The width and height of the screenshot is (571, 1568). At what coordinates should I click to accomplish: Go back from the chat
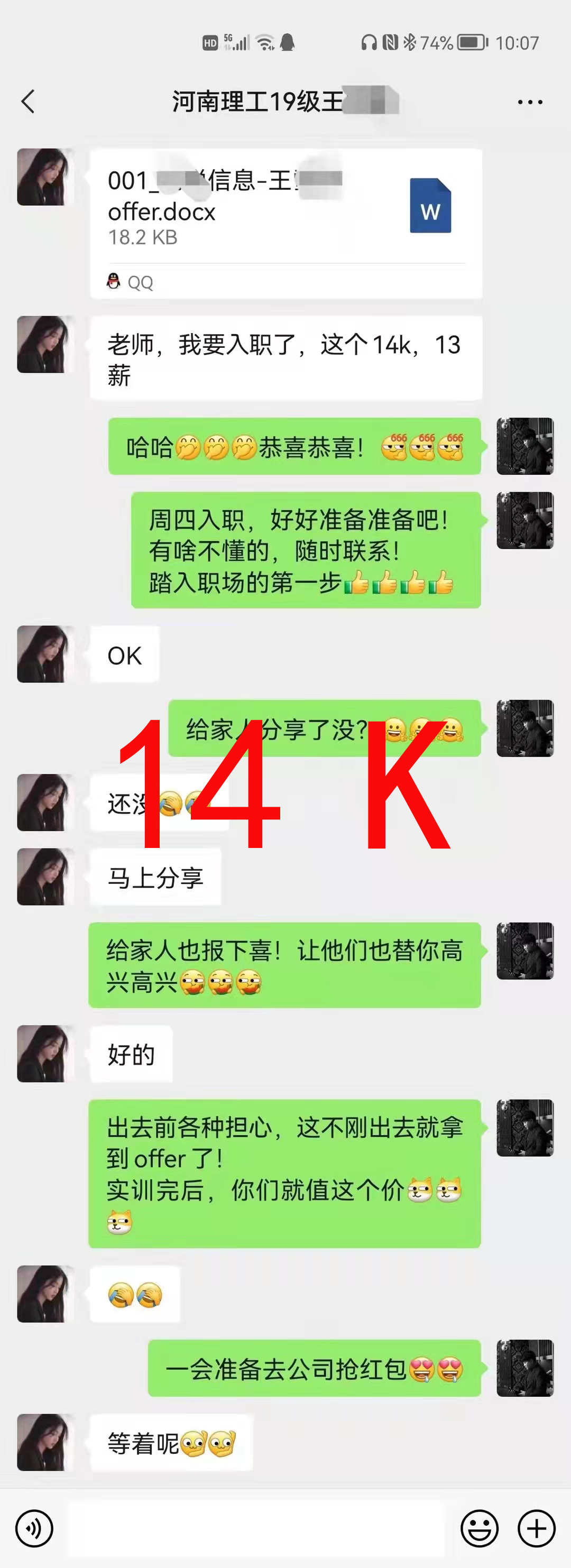pos(28,102)
